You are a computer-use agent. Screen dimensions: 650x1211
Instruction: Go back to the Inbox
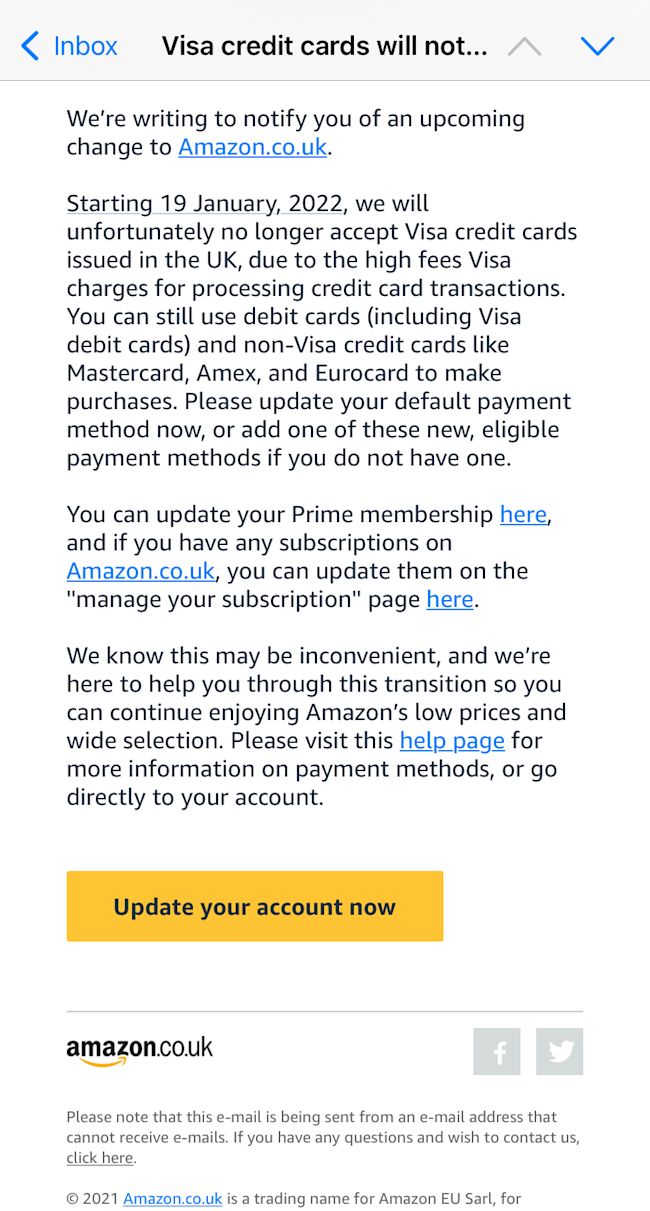(68, 46)
